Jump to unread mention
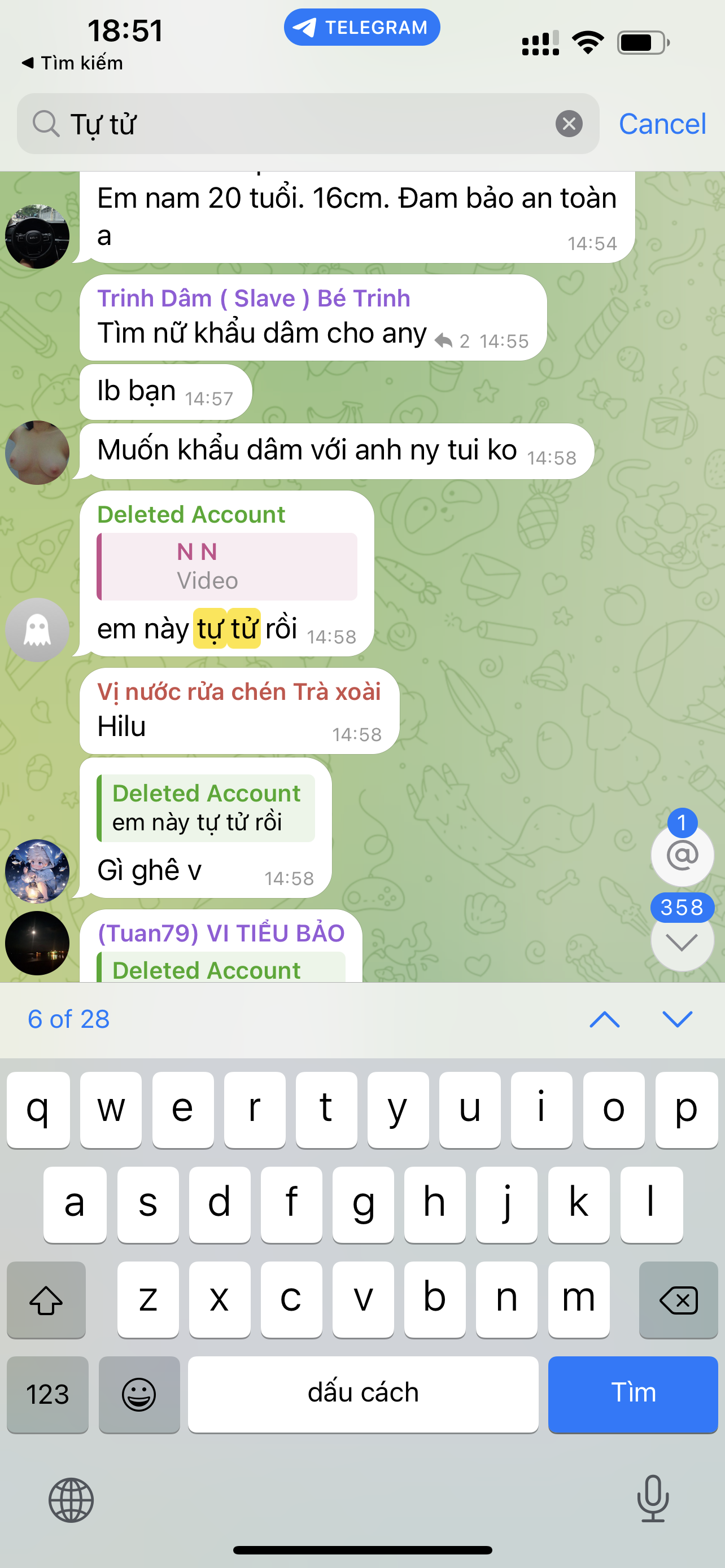The width and height of the screenshot is (725, 1568). tap(682, 855)
